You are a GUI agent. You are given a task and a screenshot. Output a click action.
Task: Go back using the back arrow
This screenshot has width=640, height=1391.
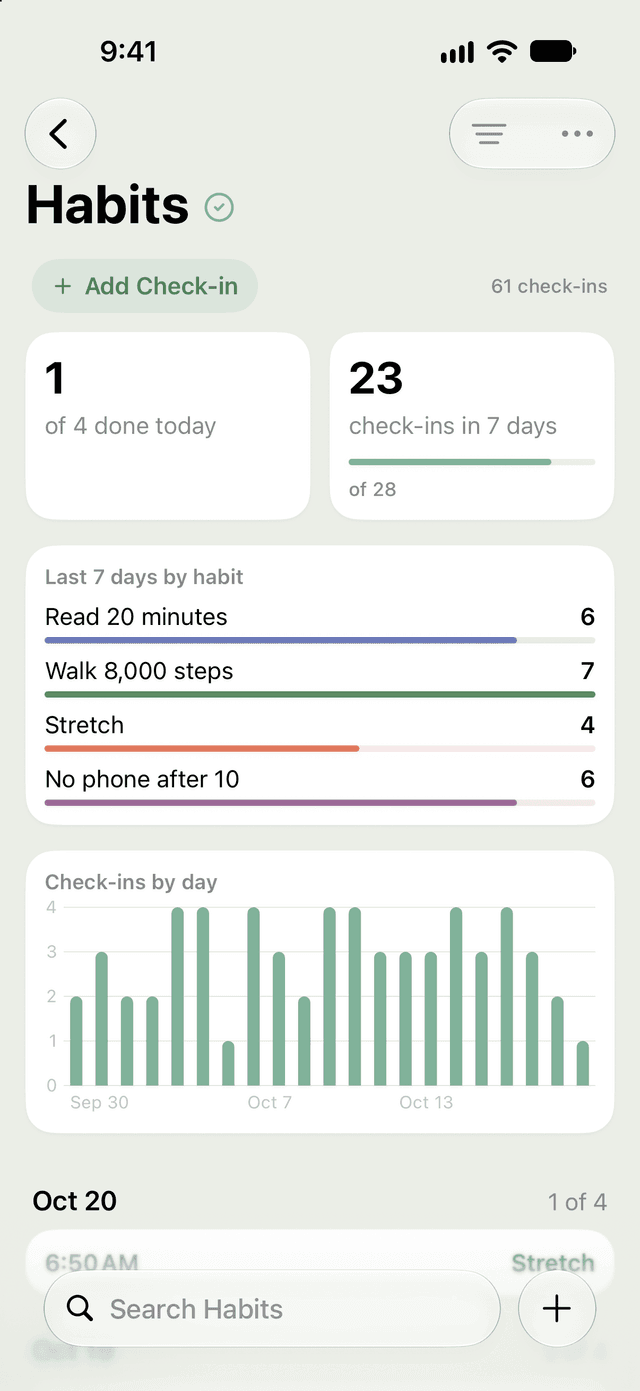(60, 134)
